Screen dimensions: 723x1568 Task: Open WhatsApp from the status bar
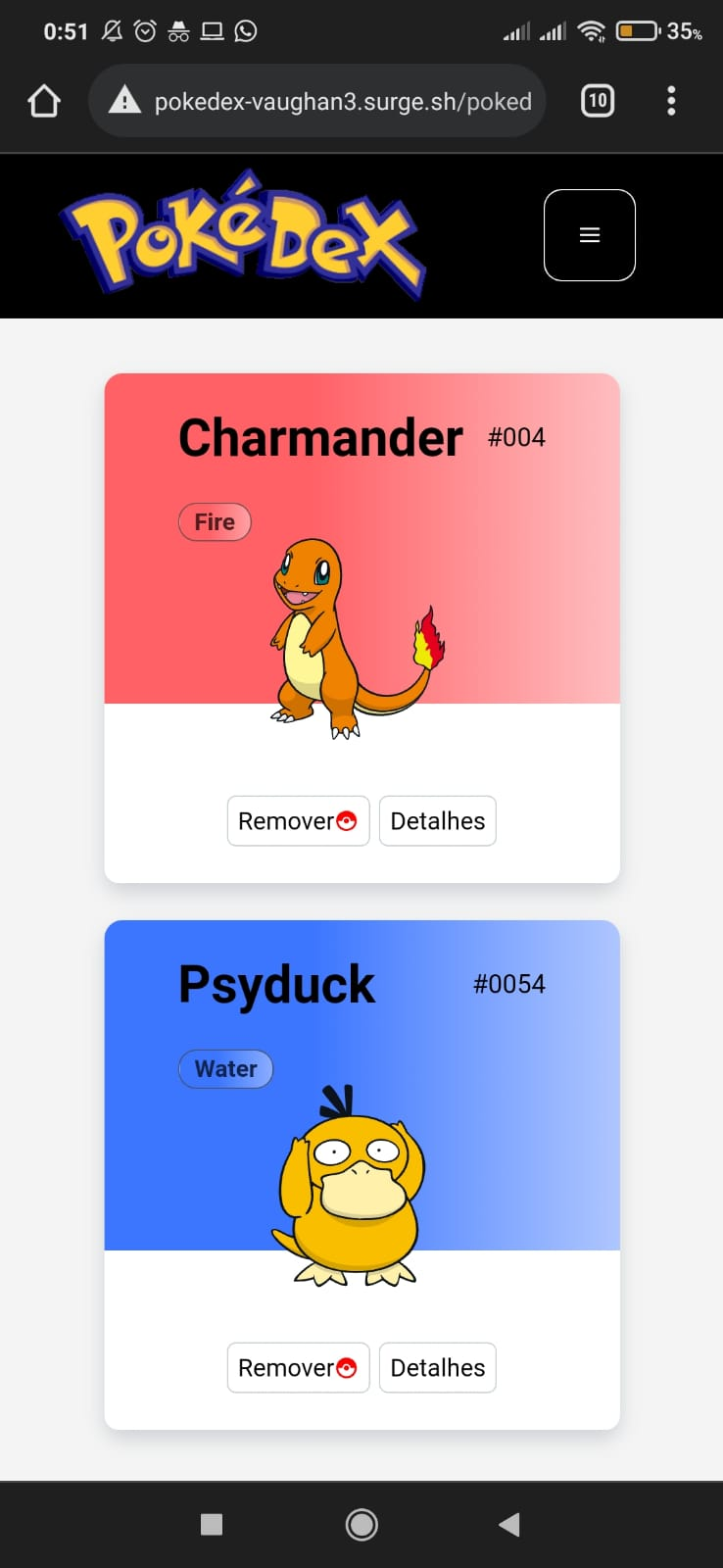pos(245,30)
